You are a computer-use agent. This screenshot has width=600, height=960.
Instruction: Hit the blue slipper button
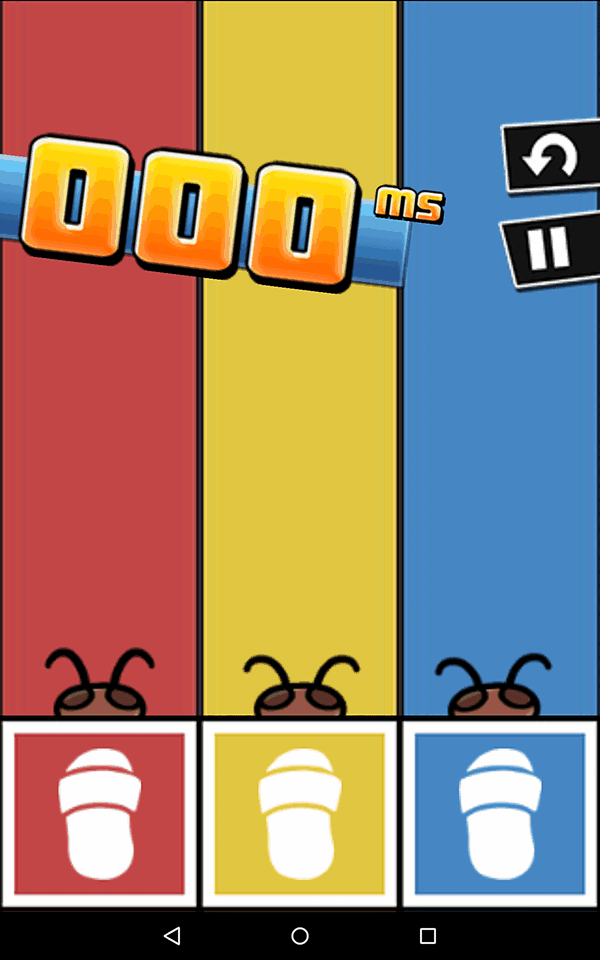(x=500, y=814)
